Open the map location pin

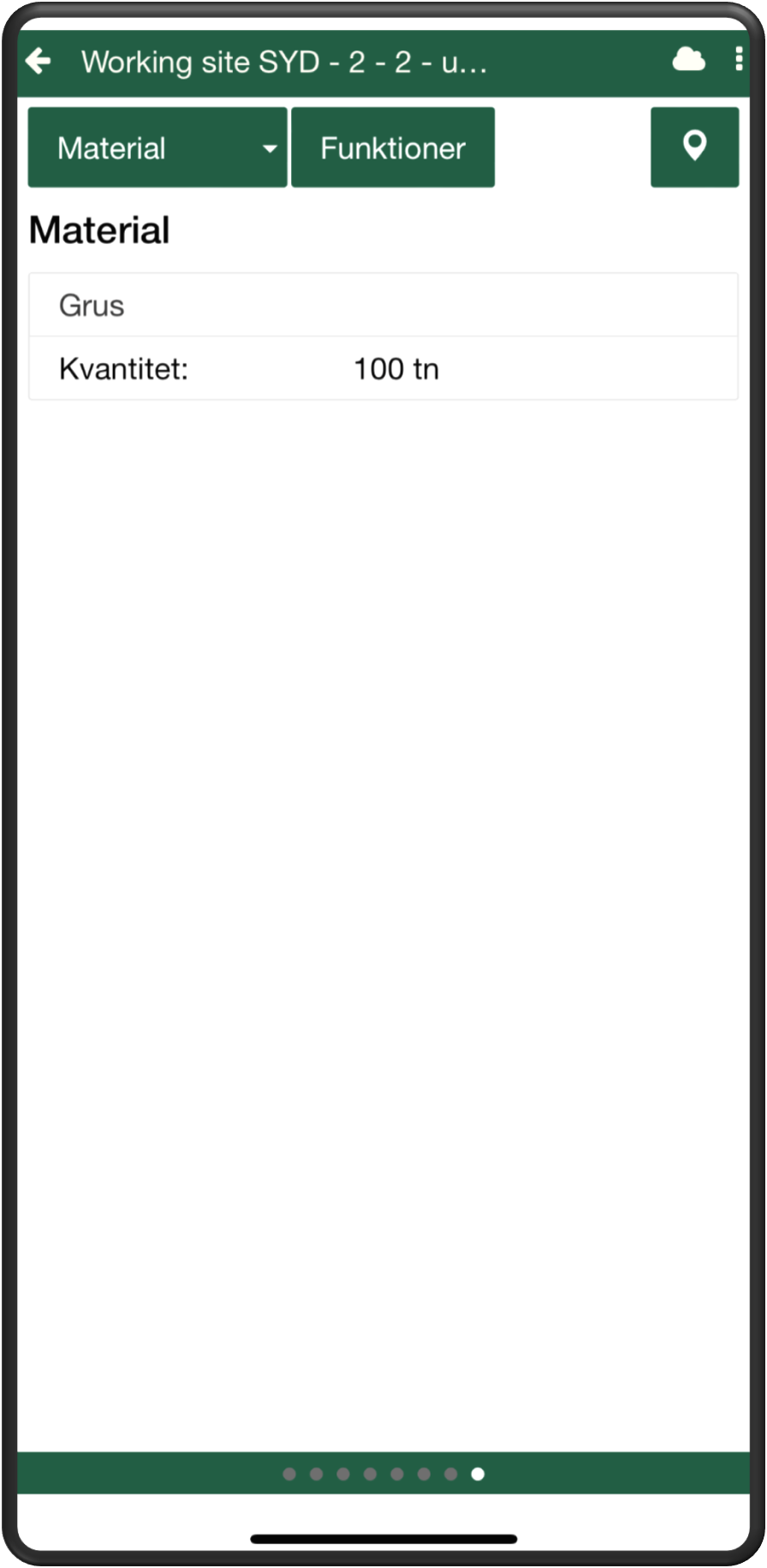click(694, 146)
